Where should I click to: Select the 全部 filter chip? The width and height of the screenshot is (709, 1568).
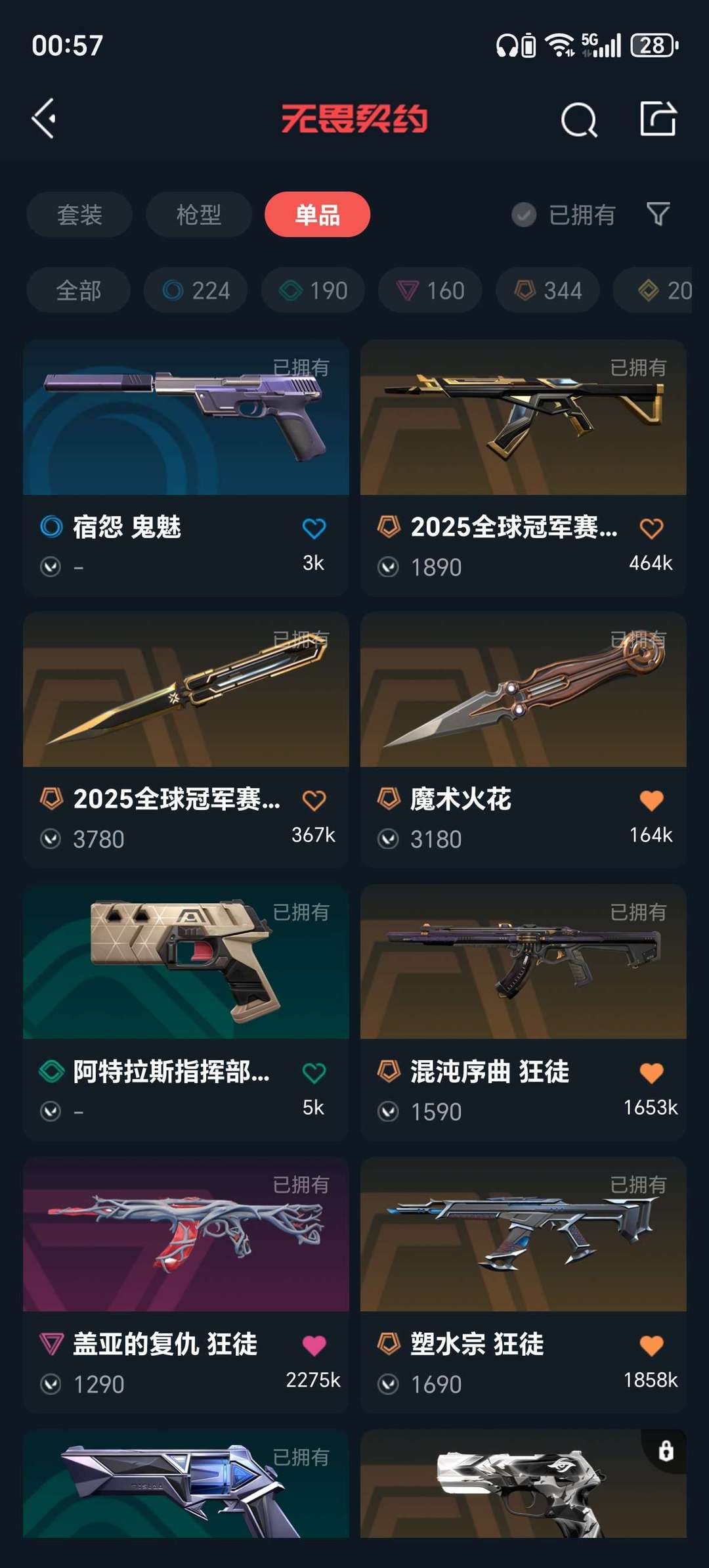tap(78, 290)
